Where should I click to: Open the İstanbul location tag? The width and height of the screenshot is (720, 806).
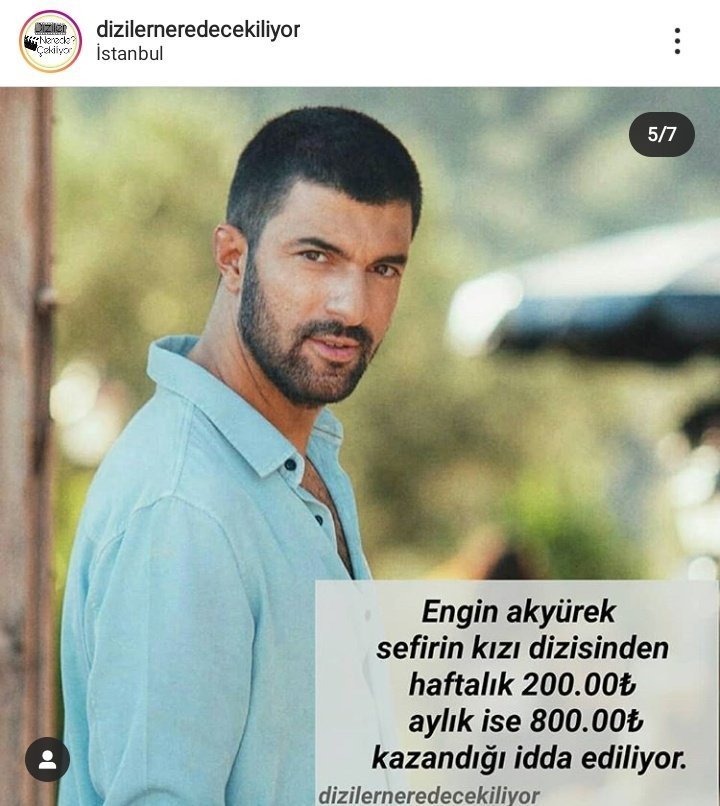pyautogui.click(x=130, y=54)
